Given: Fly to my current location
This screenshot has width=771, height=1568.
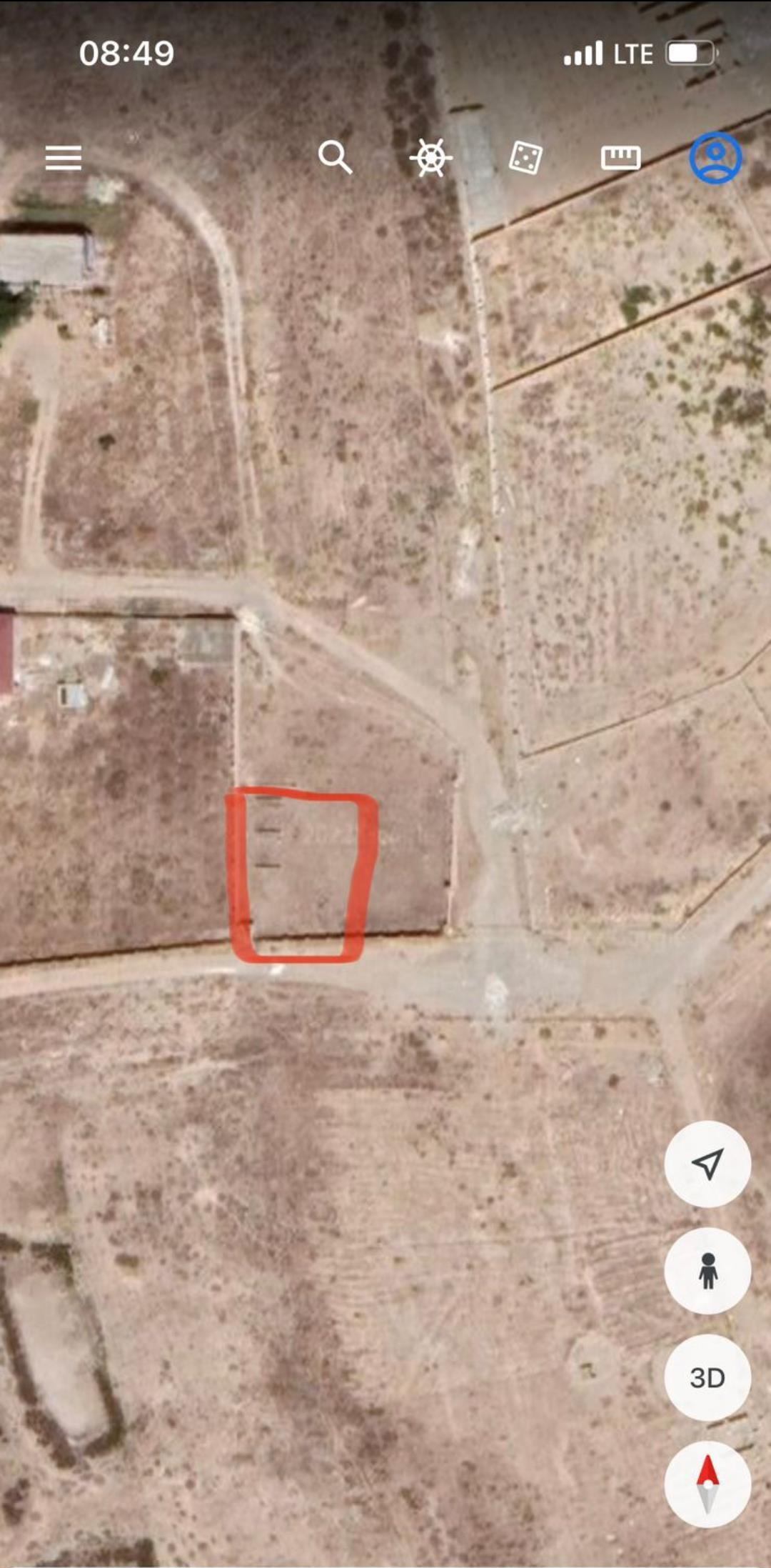Looking at the screenshot, I should coord(707,1164).
